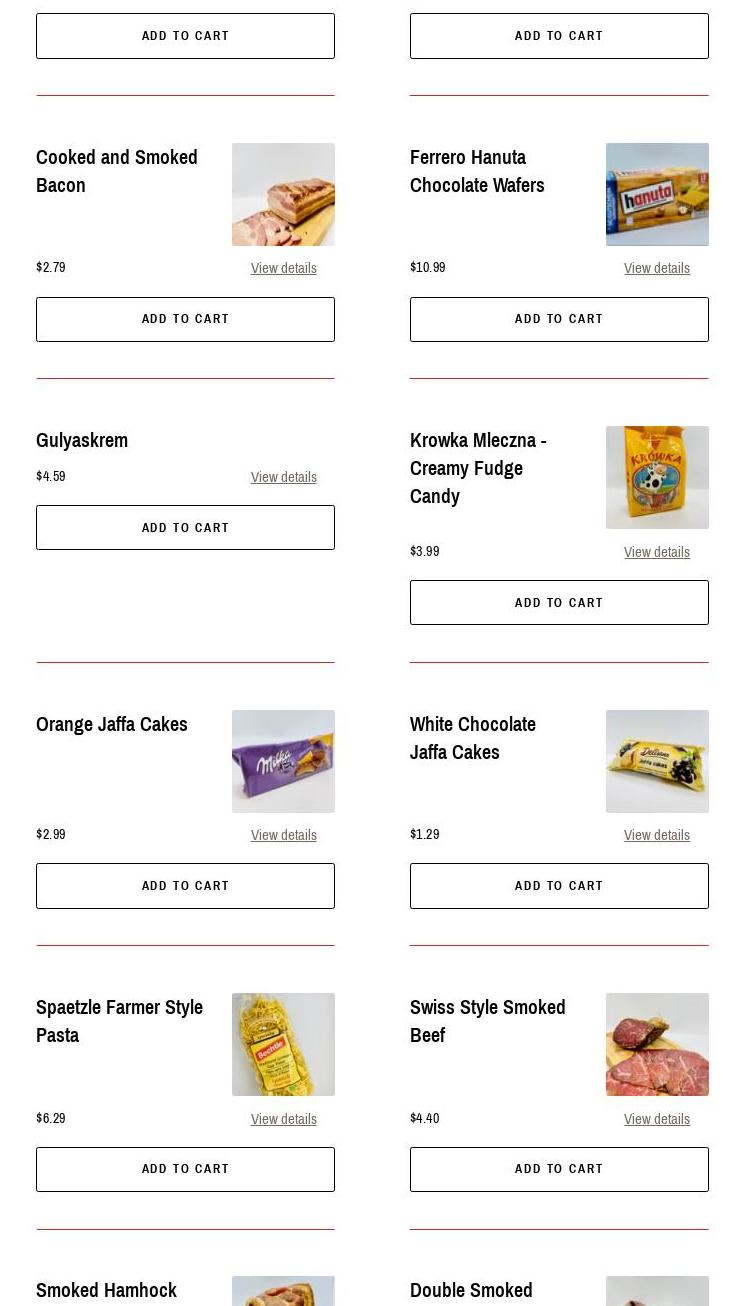The image size is (745, 1306).
Task: Open the Krowka Mleczna candy image
Action: click(x=656, y=477)
